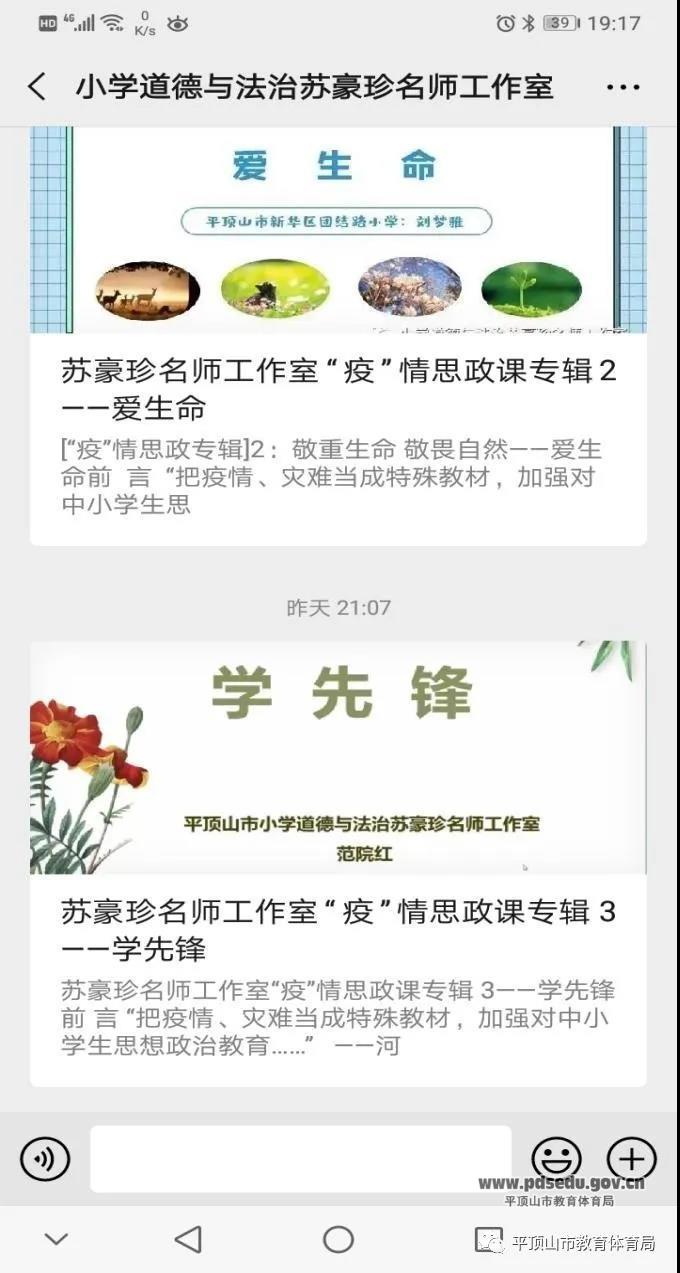Open the 学先锋 专辑3 article card
This screenshot has width=680, height=1273.
tap(338, 929)
